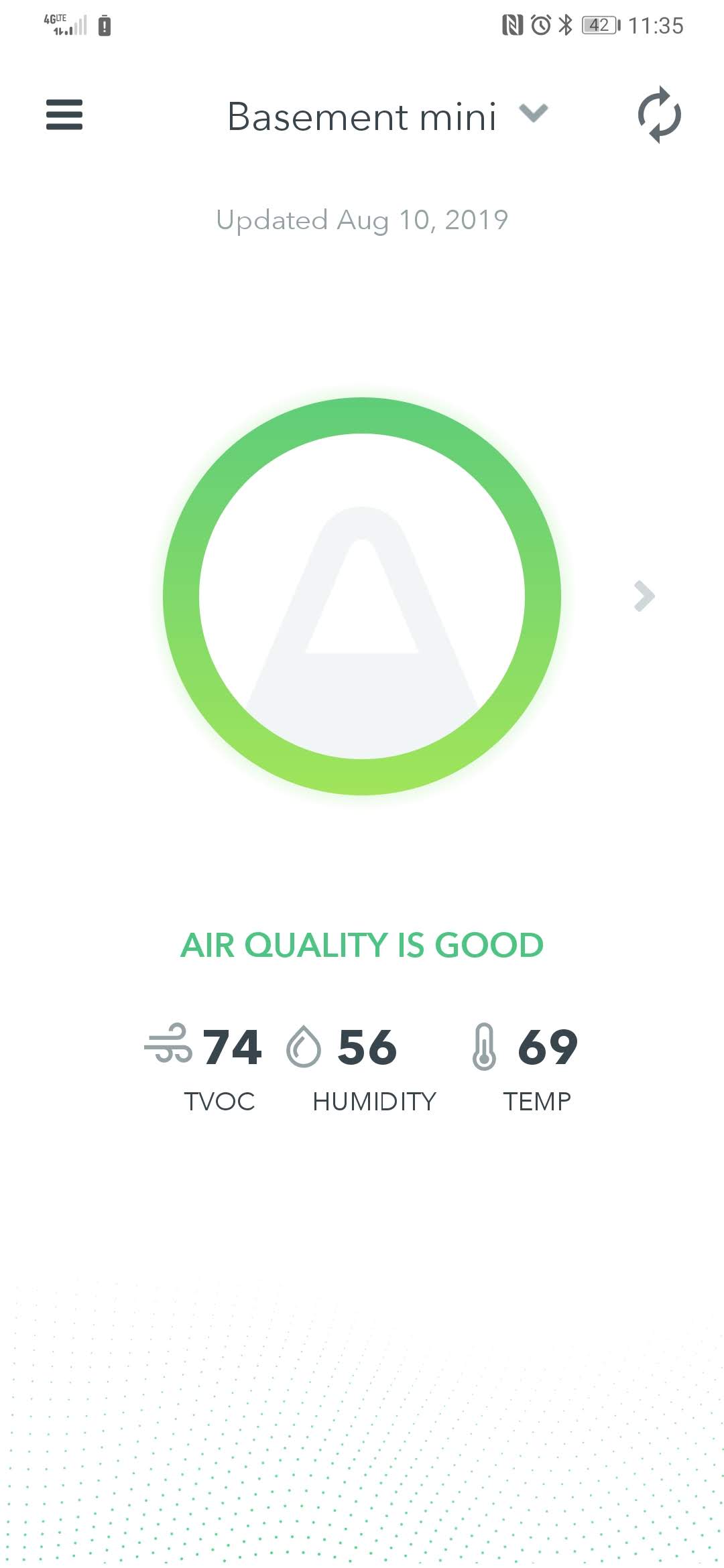Tap the 4G LTE signal indicator

tap(64, 24)
